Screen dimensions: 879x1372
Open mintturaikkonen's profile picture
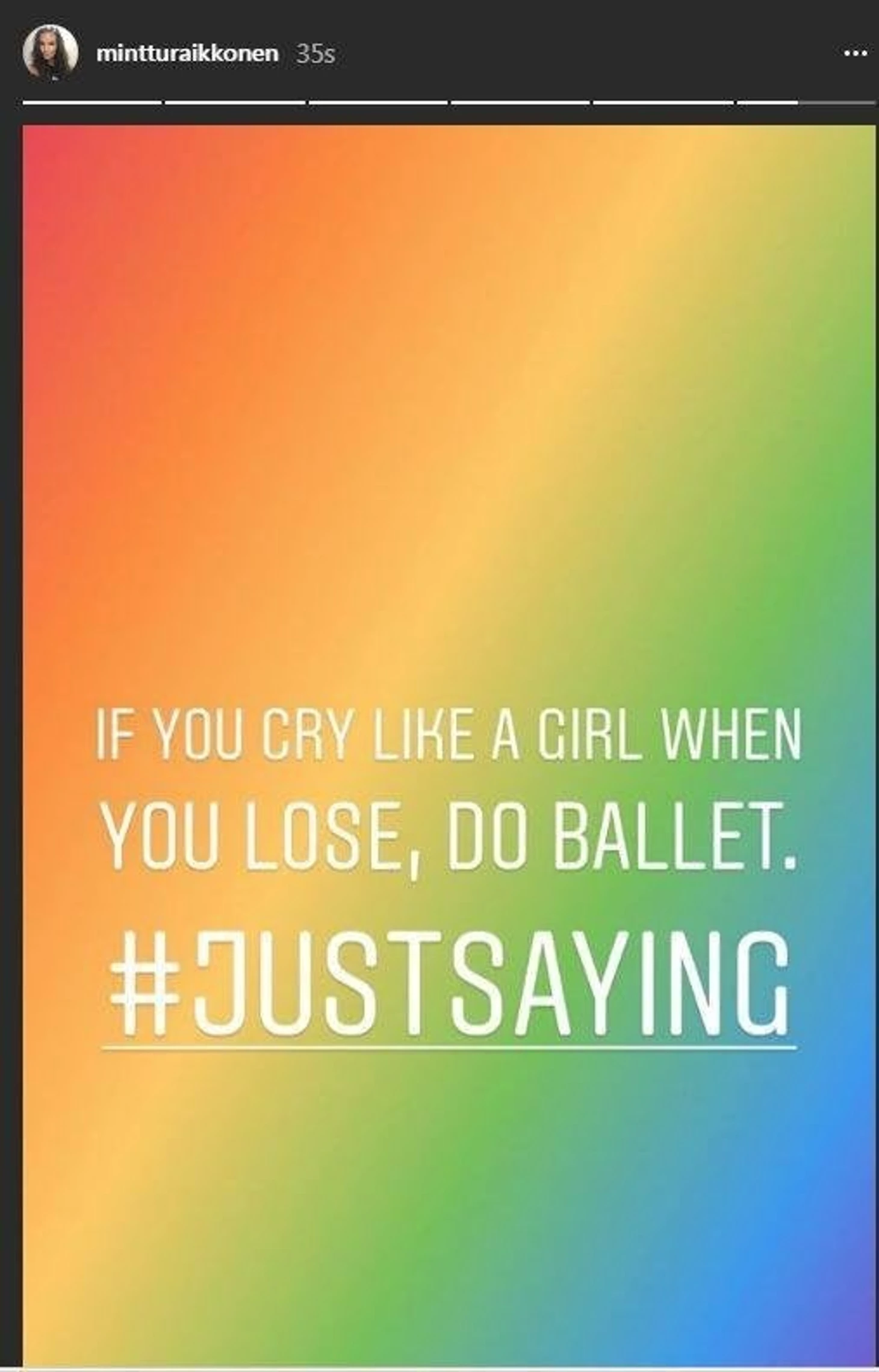coord(51,53)
